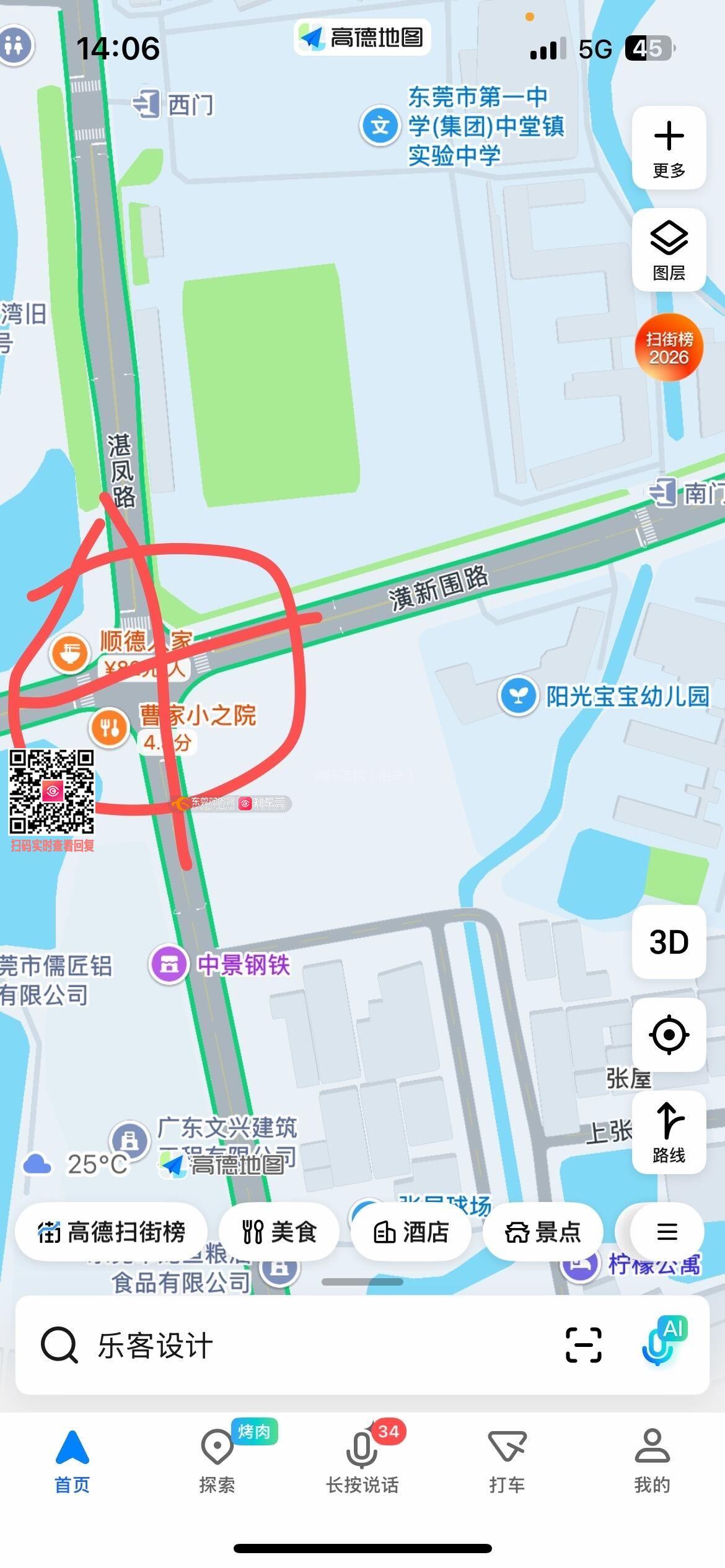The height and width of the screenshot is (1568, 725).
Task: Go to the 我的 profile tab
Action: pos(652,1458)
